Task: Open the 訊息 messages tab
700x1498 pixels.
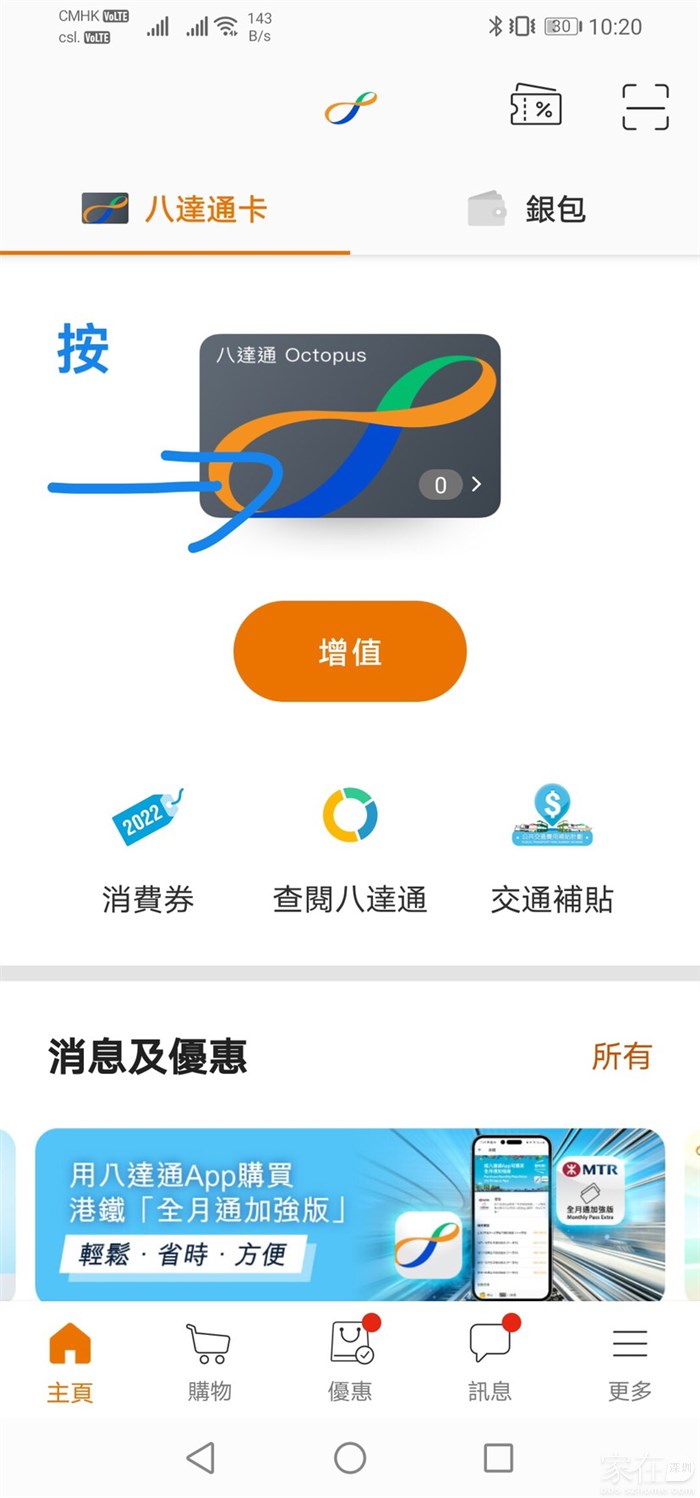Action: coord(490,1362)
